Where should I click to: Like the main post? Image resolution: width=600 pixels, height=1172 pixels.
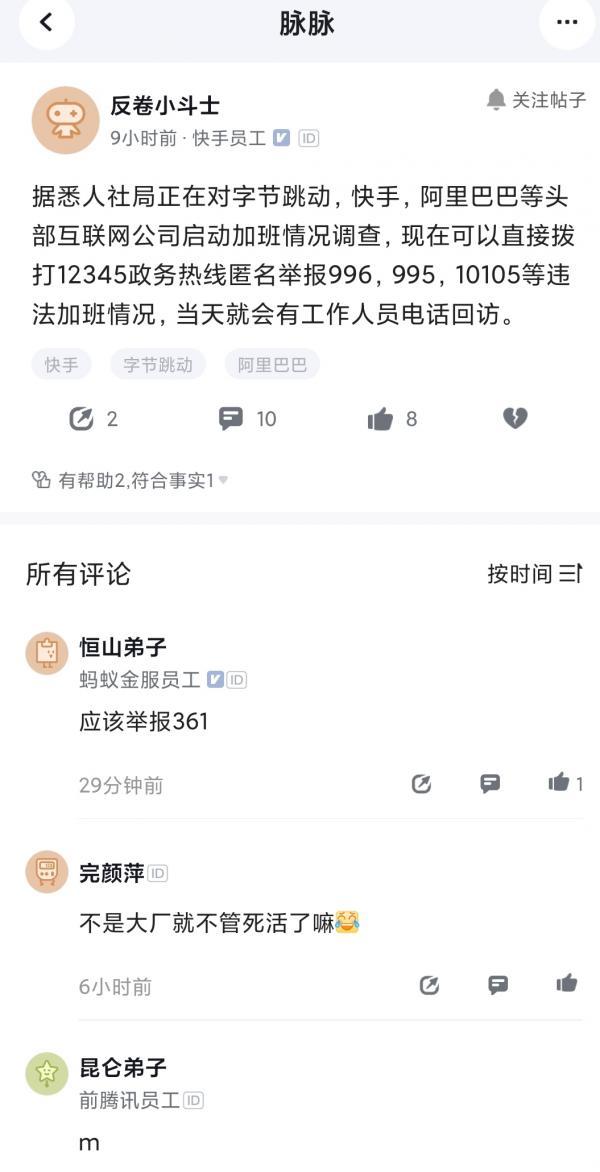[392, 419]
